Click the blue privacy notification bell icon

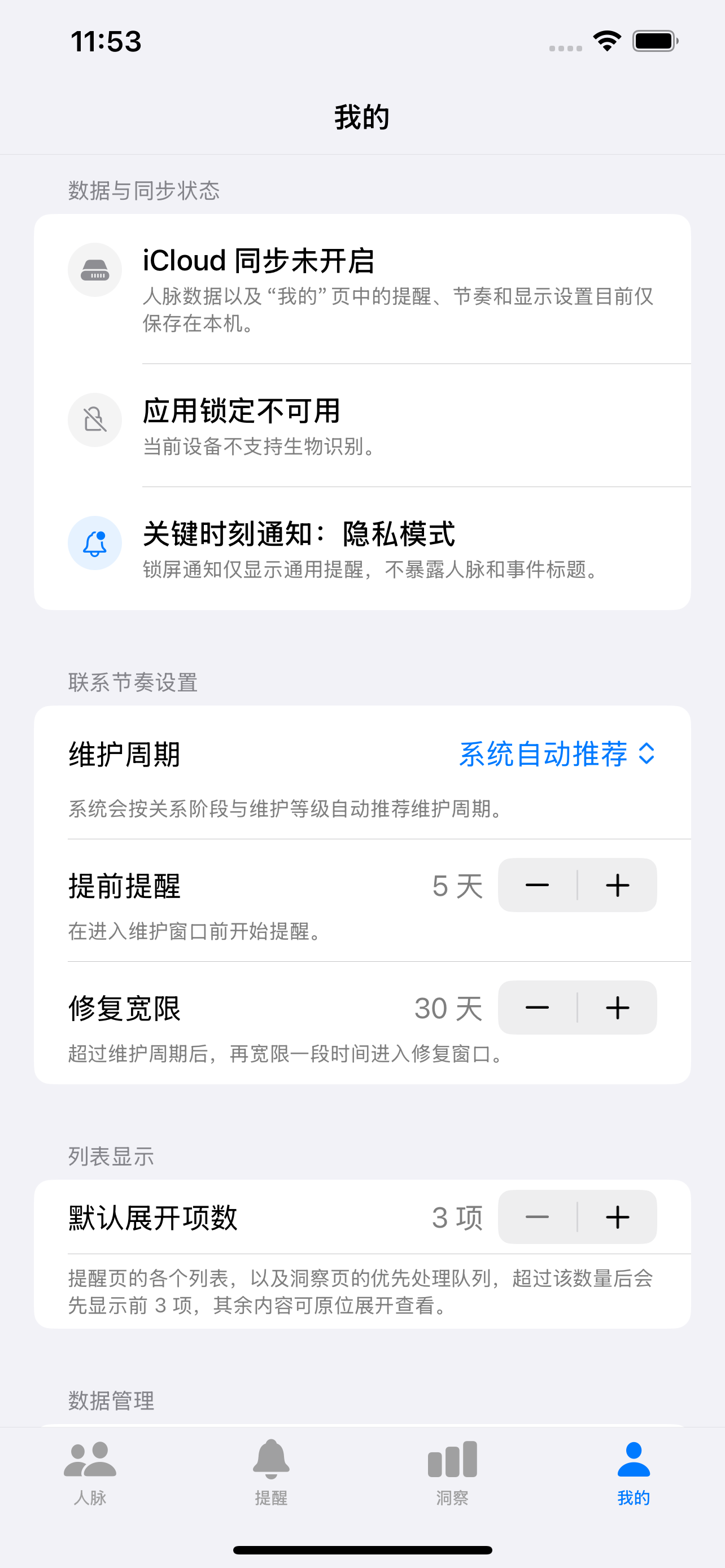coord(95,542)
